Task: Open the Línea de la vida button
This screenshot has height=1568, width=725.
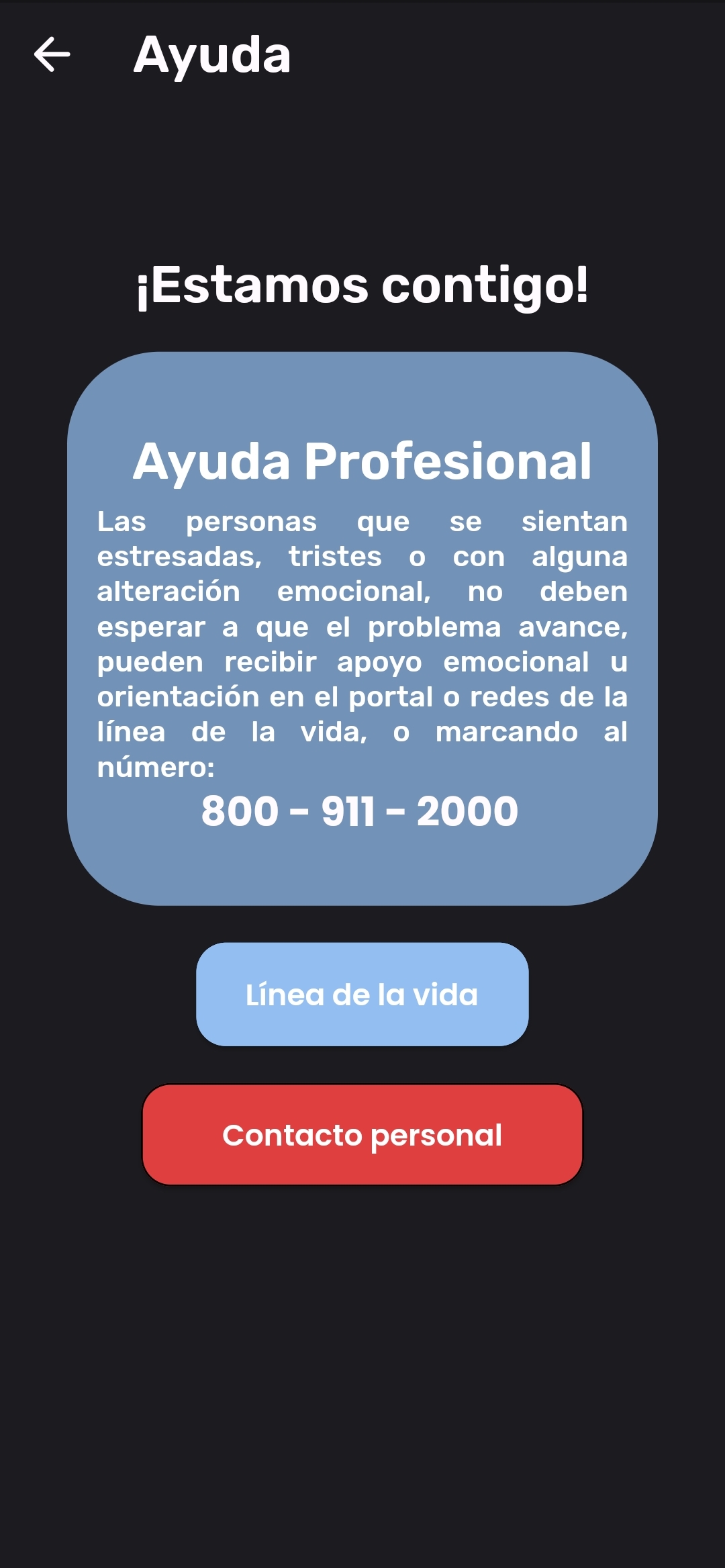Action: point(362,994)
